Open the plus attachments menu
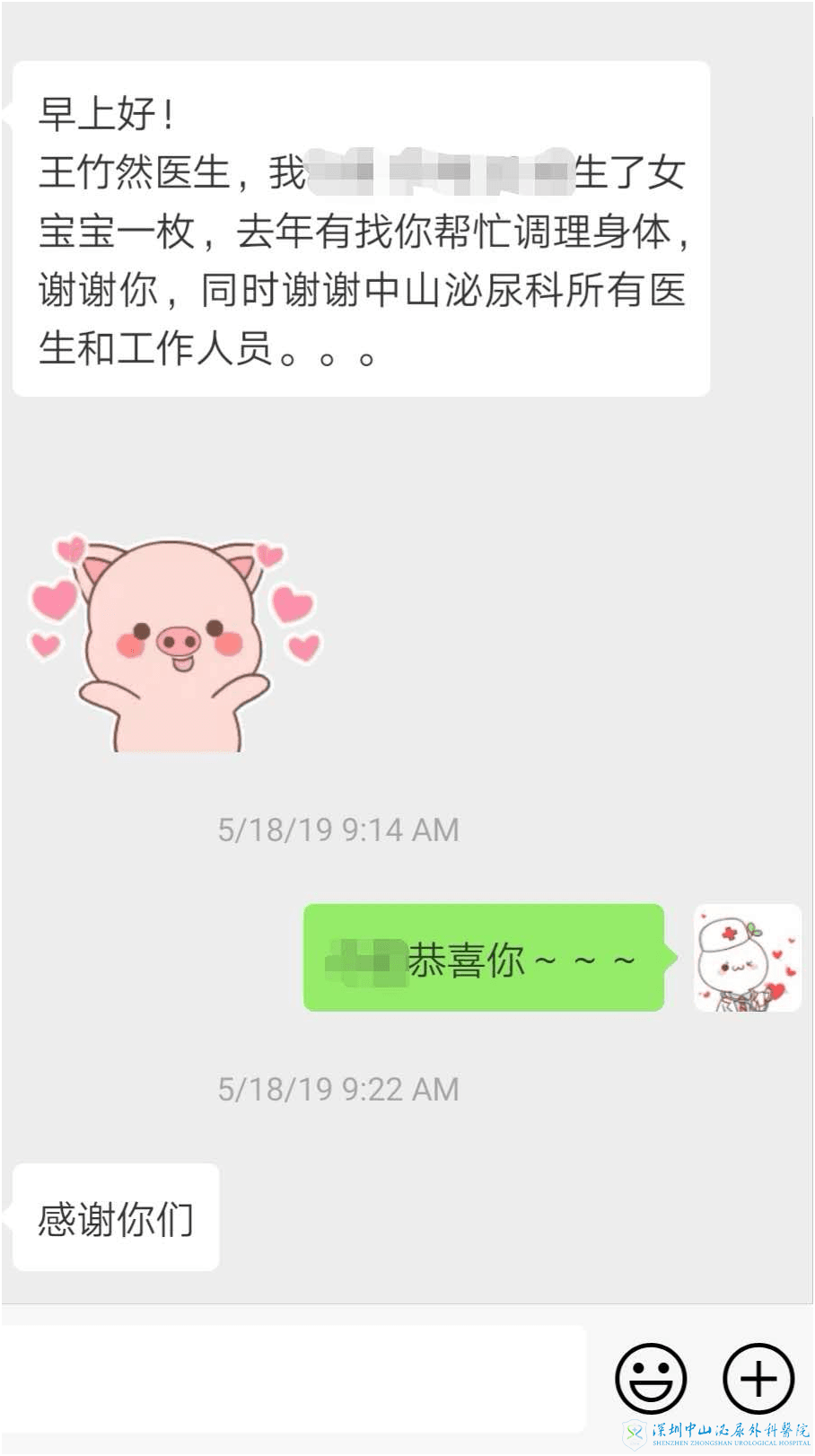815x1456 pixels. tap(758, 1378)
